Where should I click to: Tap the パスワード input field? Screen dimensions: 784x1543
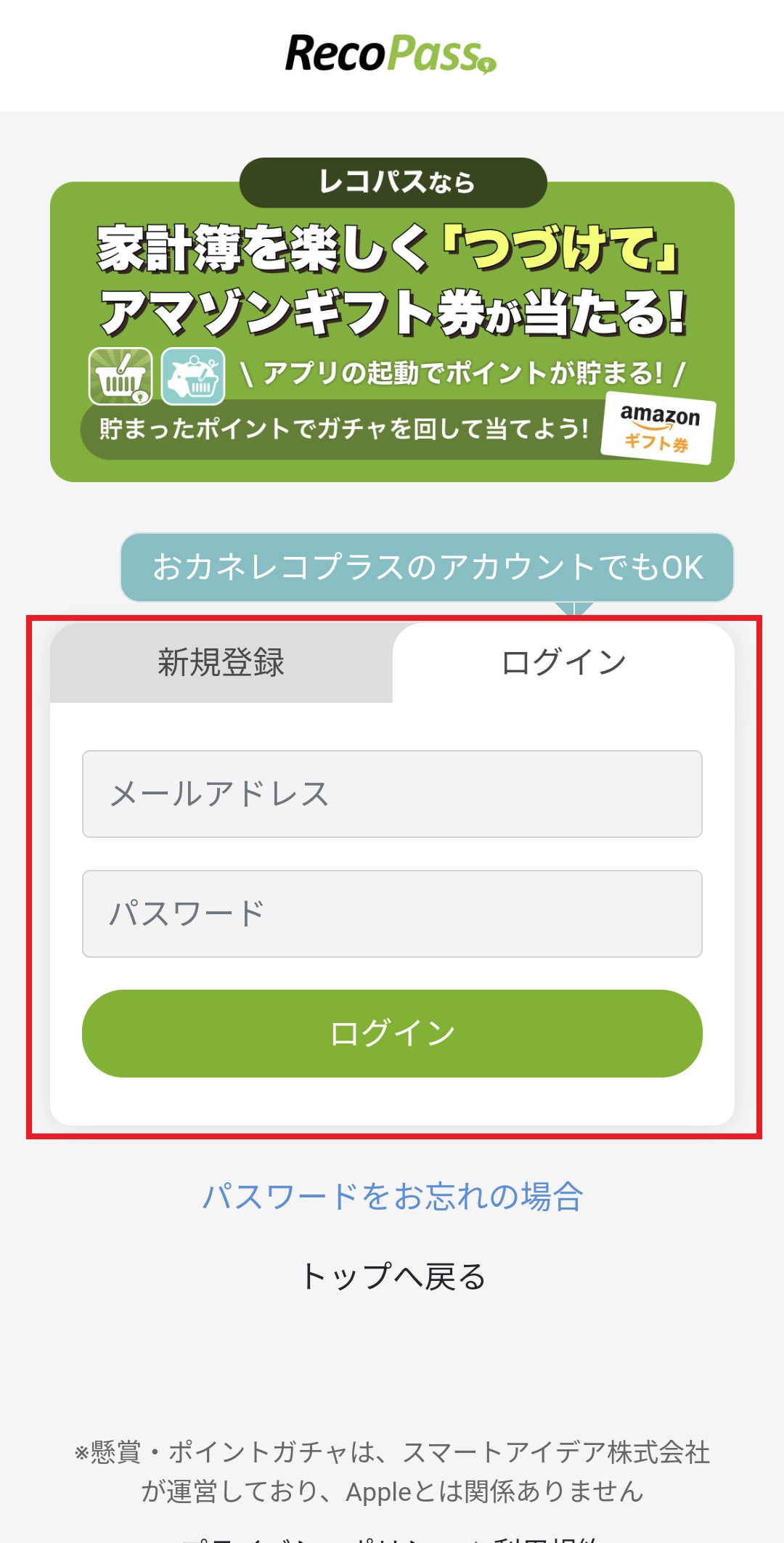[x=392, y=913]
